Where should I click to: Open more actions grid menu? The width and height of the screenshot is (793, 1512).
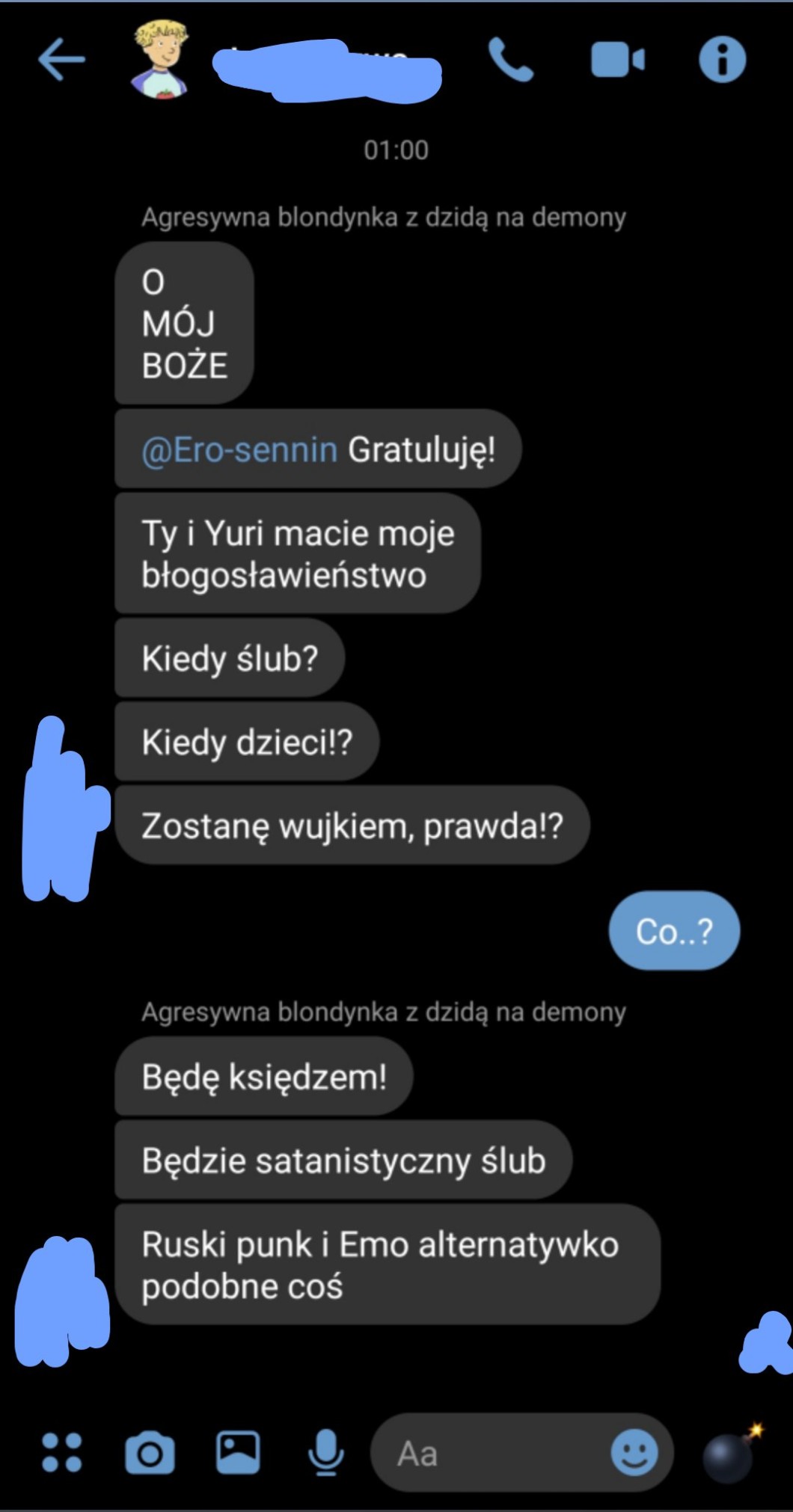click(61, 1452)
